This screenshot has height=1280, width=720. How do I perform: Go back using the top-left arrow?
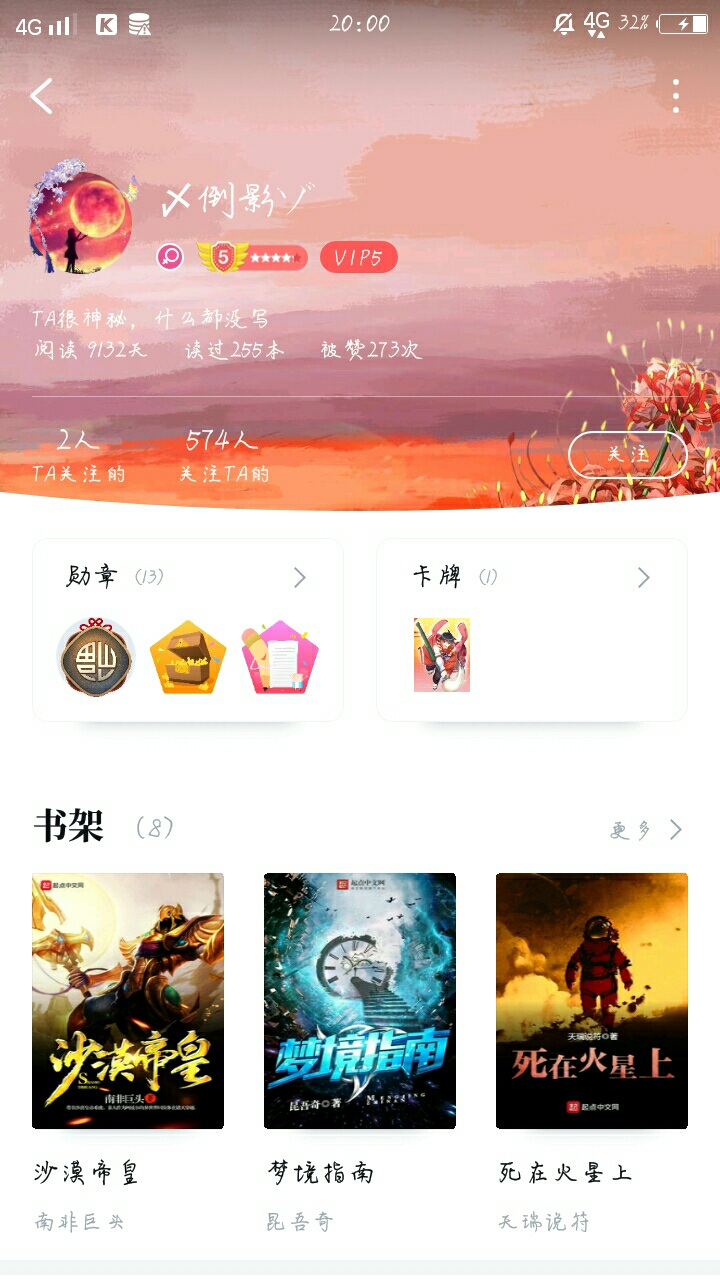[41, 96]
